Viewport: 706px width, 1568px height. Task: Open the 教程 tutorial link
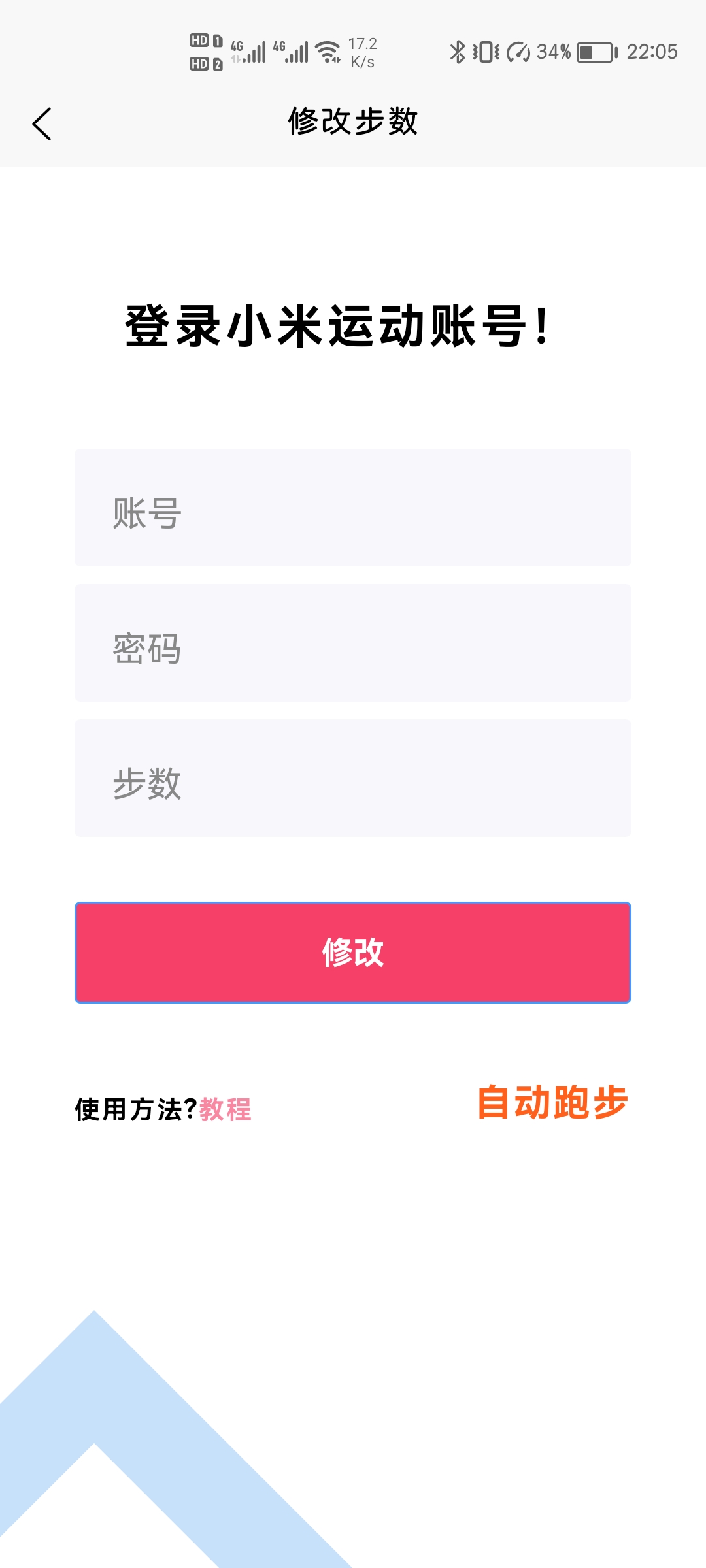tap(226, 1109)
